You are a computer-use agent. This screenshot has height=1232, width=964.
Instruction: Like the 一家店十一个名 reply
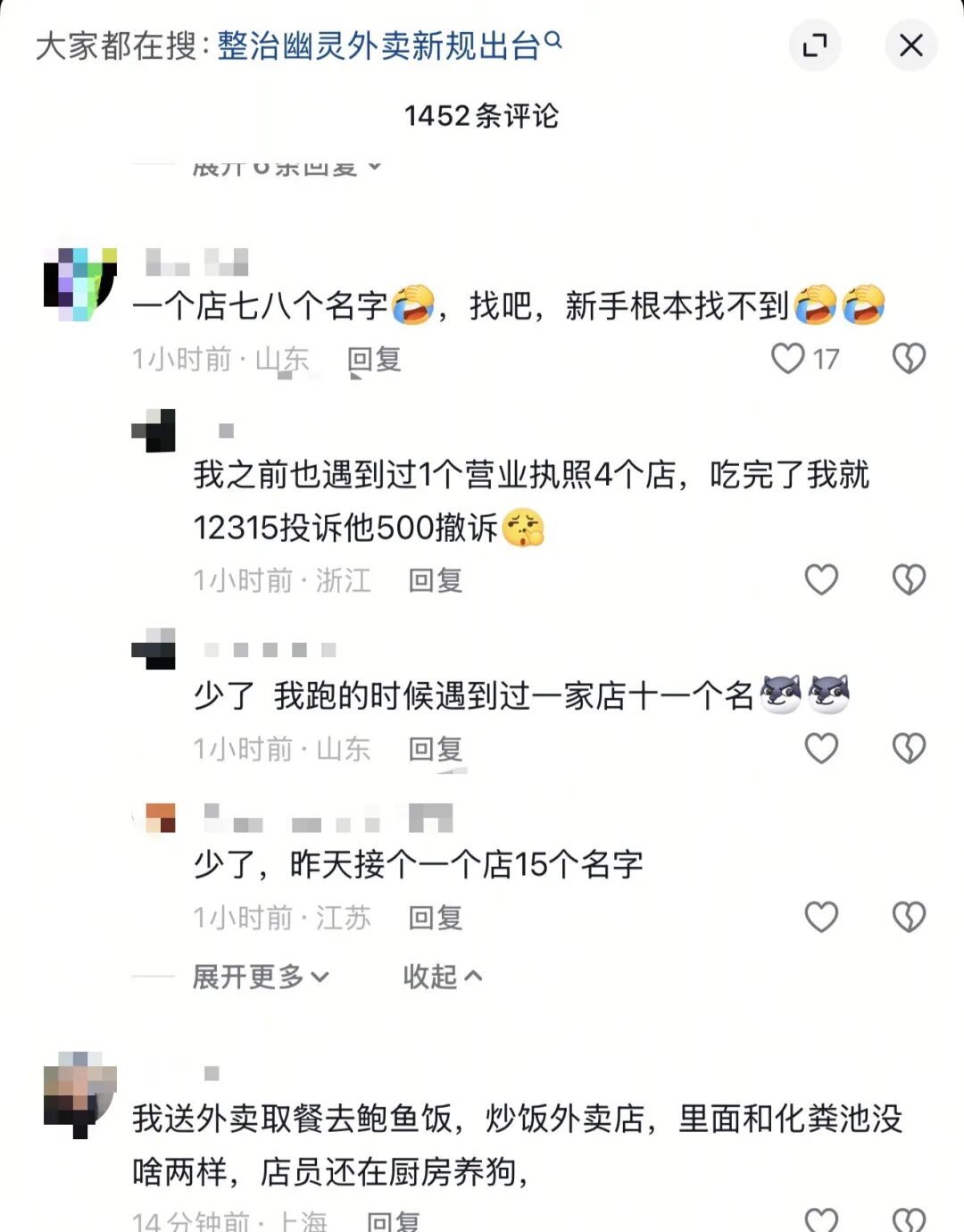[x=820, y=748]
